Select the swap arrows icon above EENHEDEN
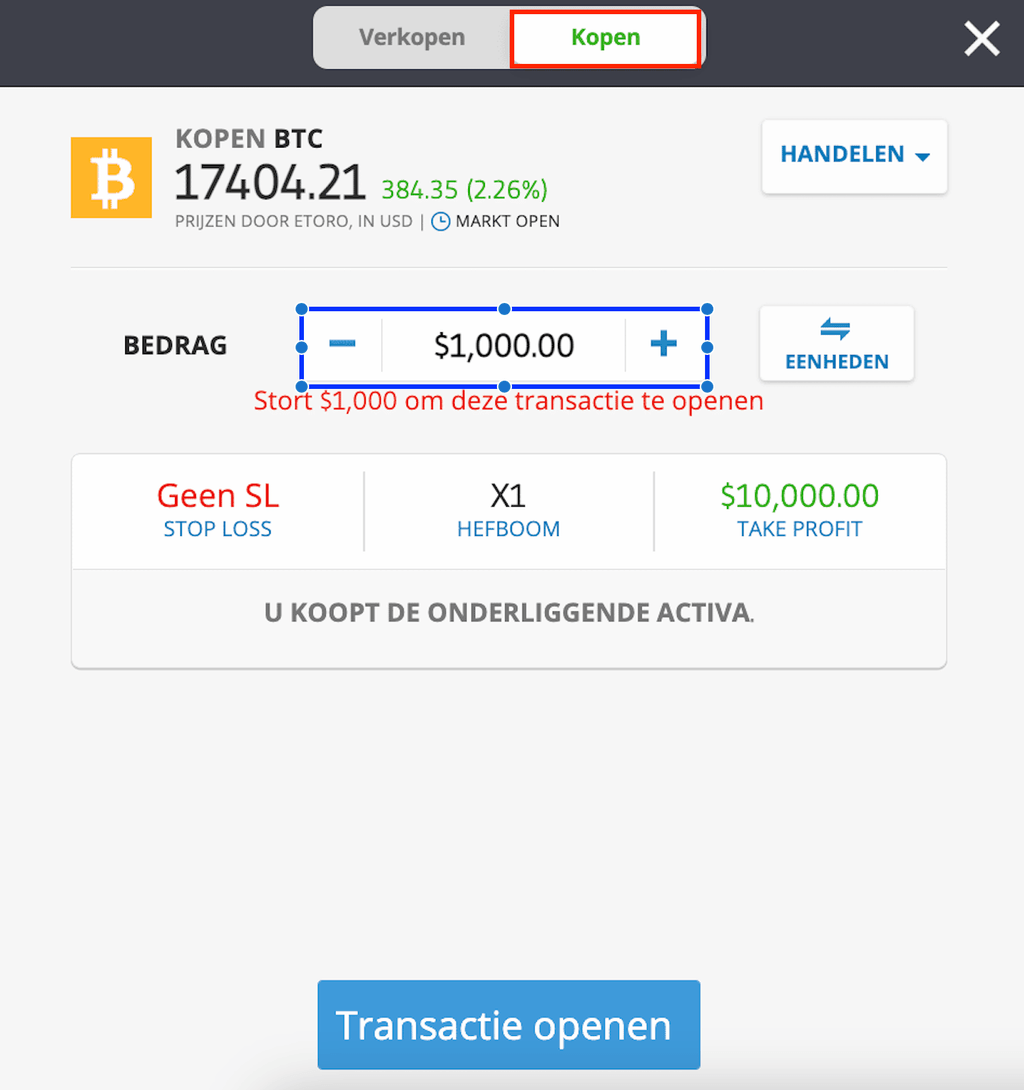The height and width of the screenshot is (1090, 1024). coord(836,327)
